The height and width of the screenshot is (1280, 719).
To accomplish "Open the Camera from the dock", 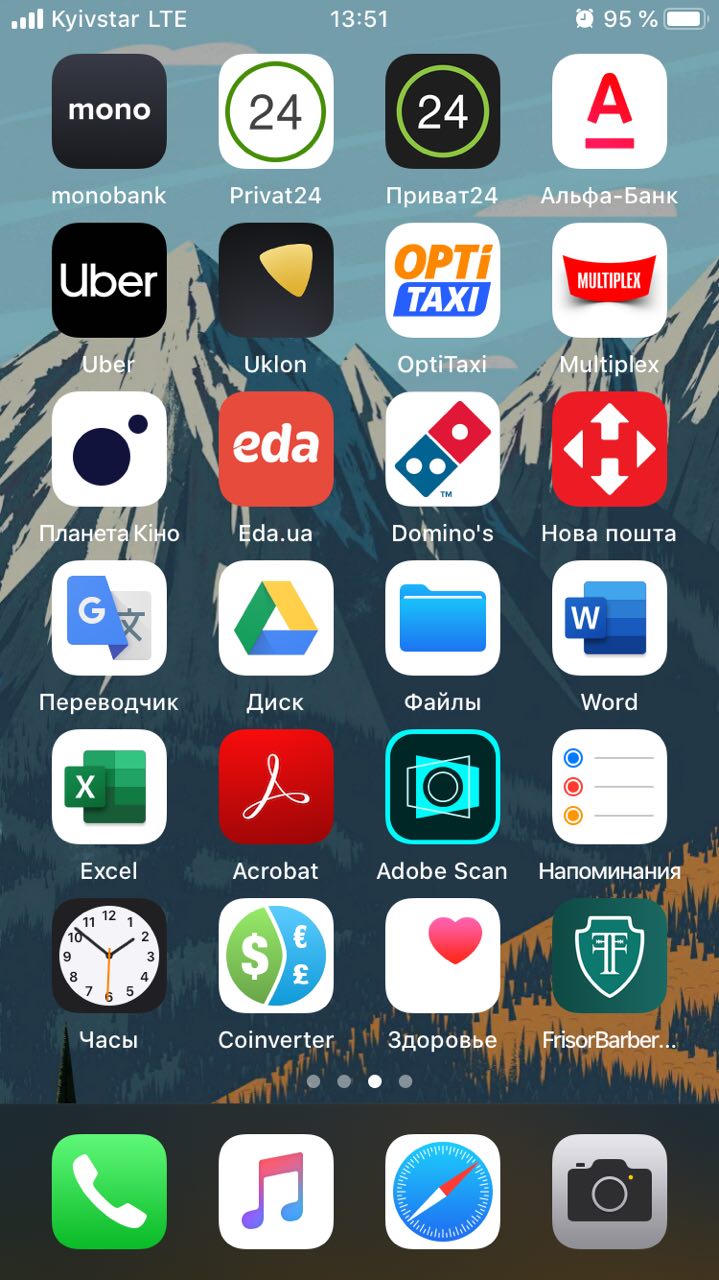I will point(609,1191).
